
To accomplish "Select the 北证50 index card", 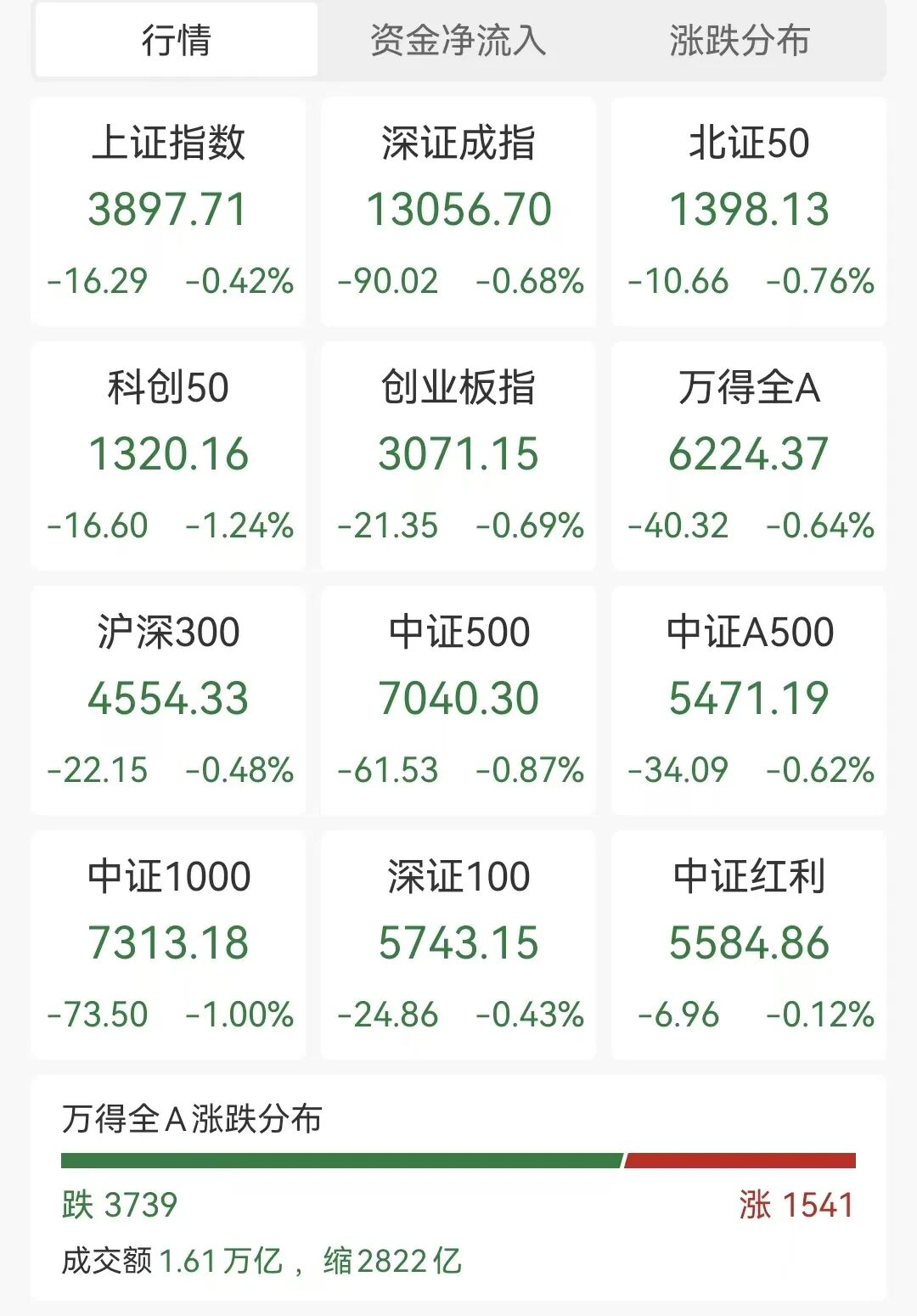I will [749, 211].
